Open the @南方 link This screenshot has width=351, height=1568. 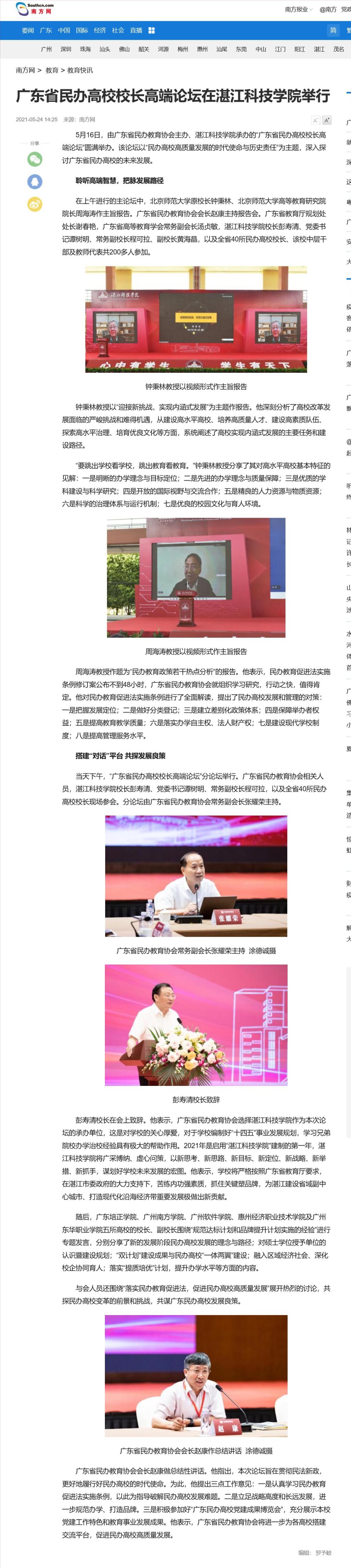328,10
